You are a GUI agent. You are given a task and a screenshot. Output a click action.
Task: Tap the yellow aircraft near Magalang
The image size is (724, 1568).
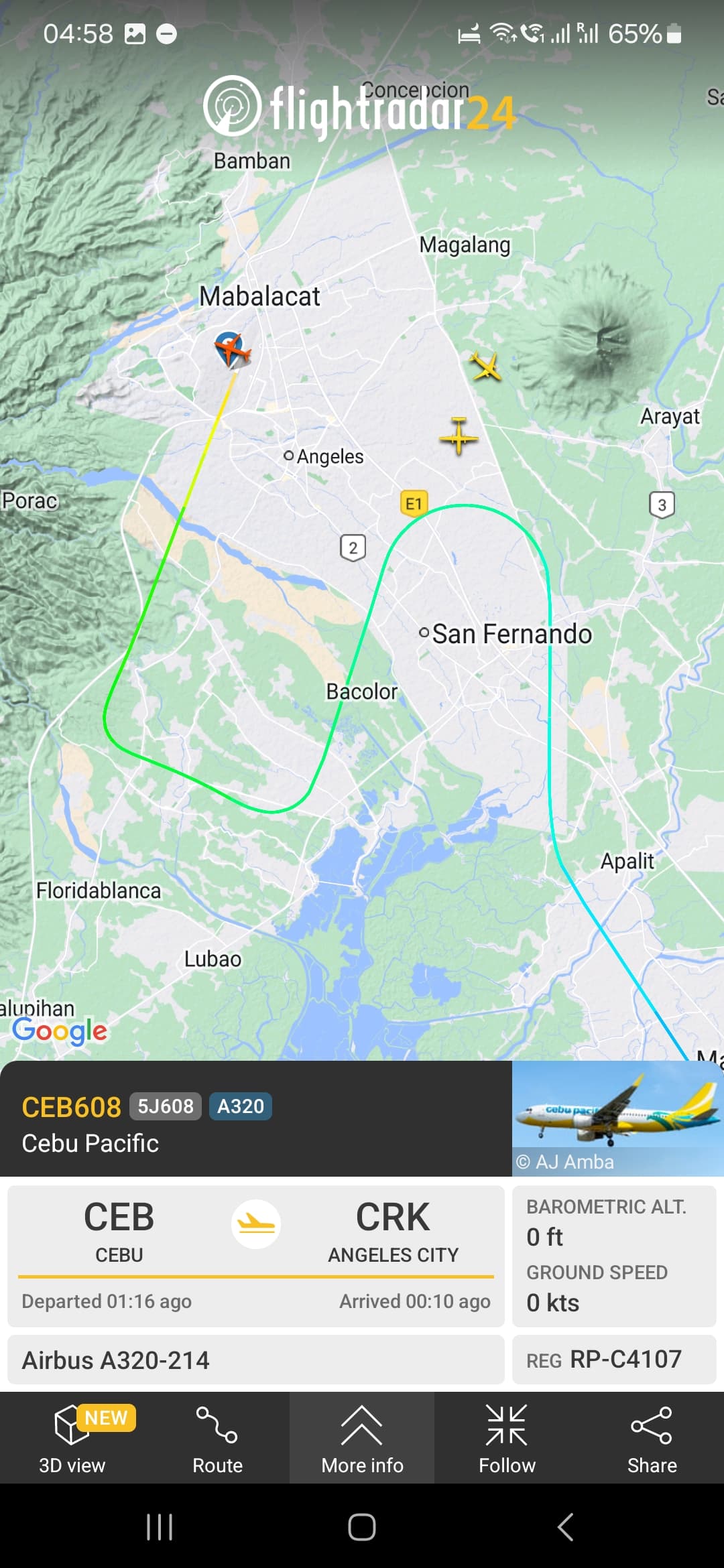[x=485, y=367]
